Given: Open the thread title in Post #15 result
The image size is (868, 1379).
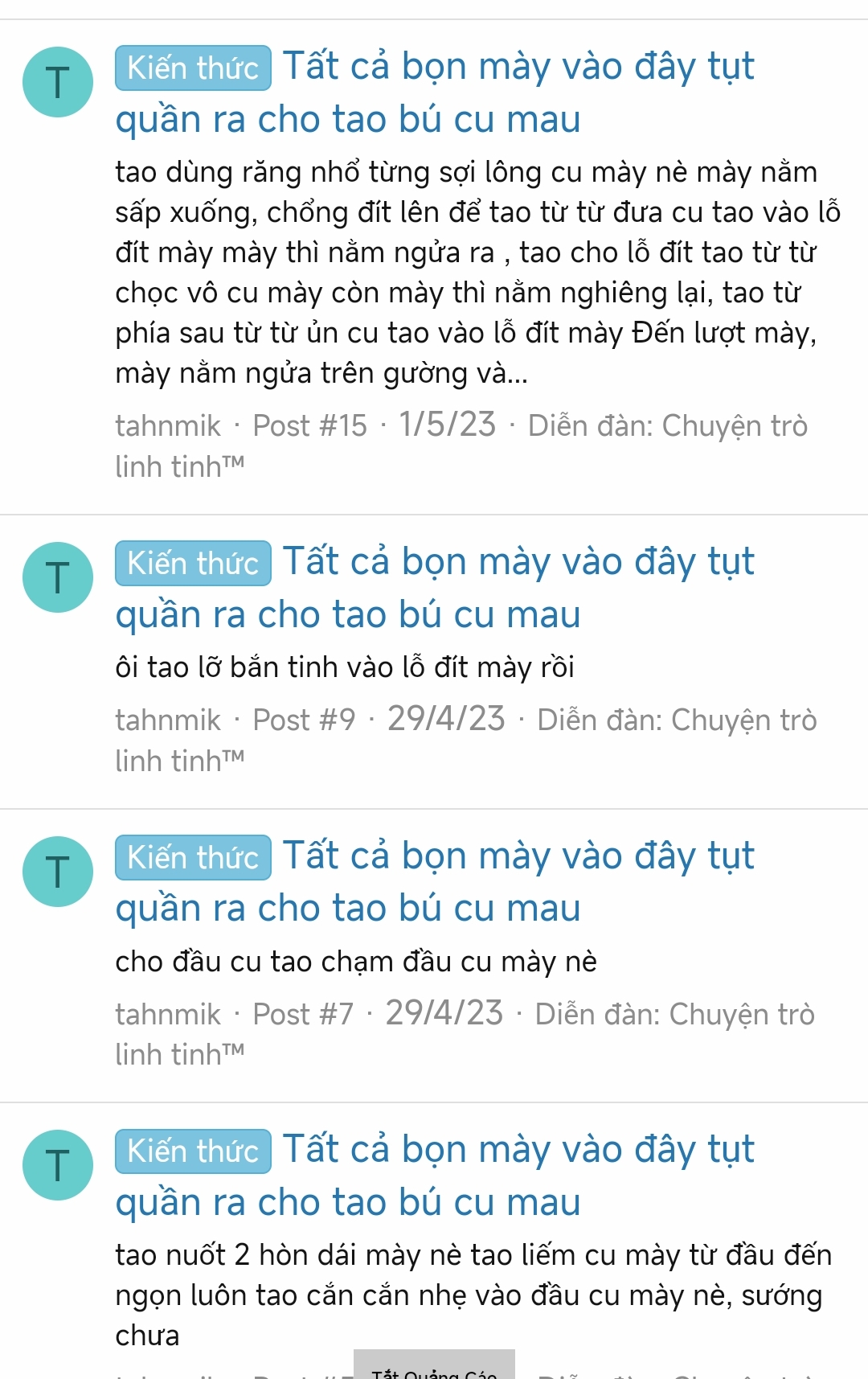Looking at the screenshot, I should 518,68.
